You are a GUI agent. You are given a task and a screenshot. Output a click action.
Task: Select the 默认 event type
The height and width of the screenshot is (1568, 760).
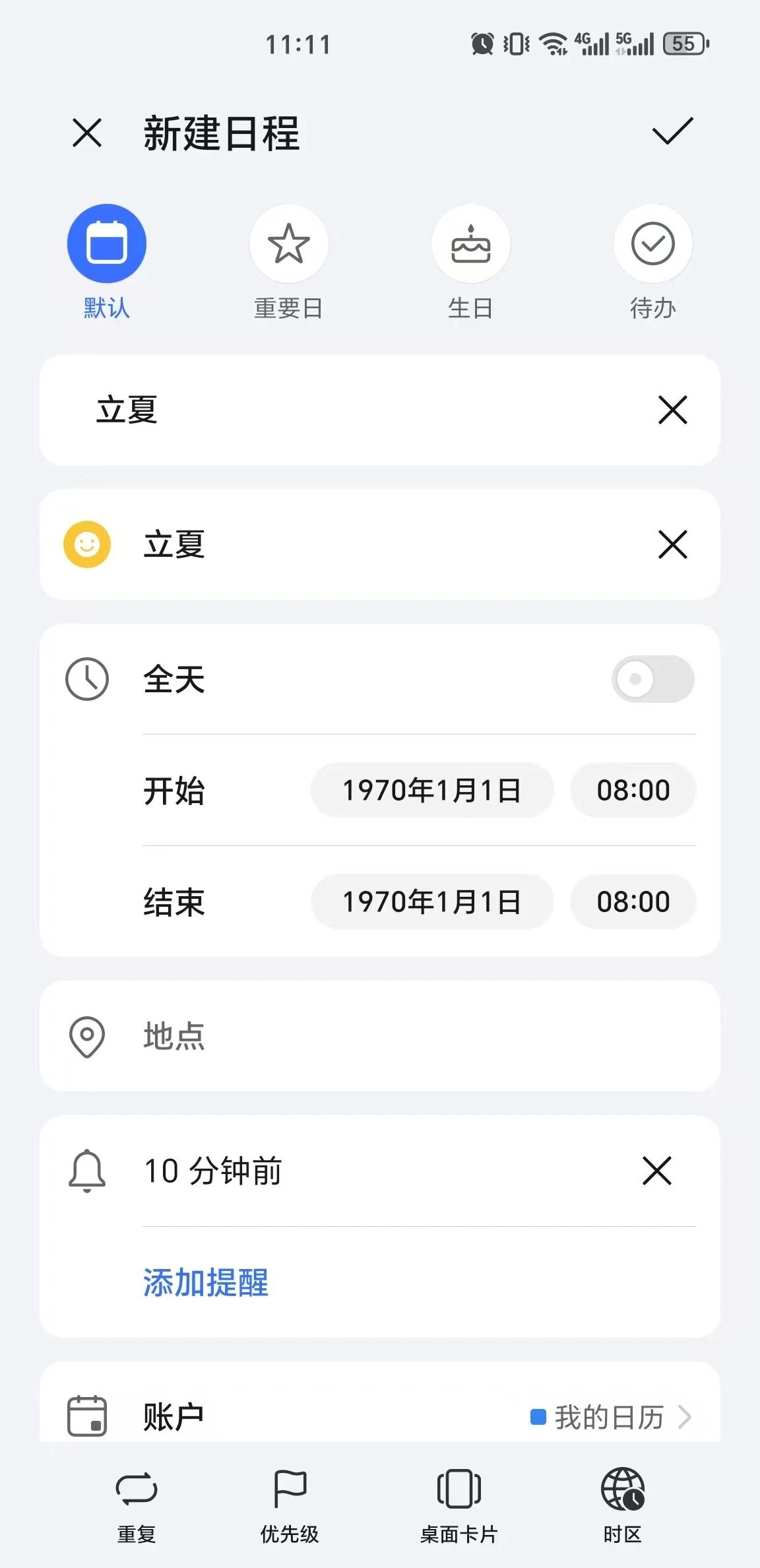click(x=107, y=244)
